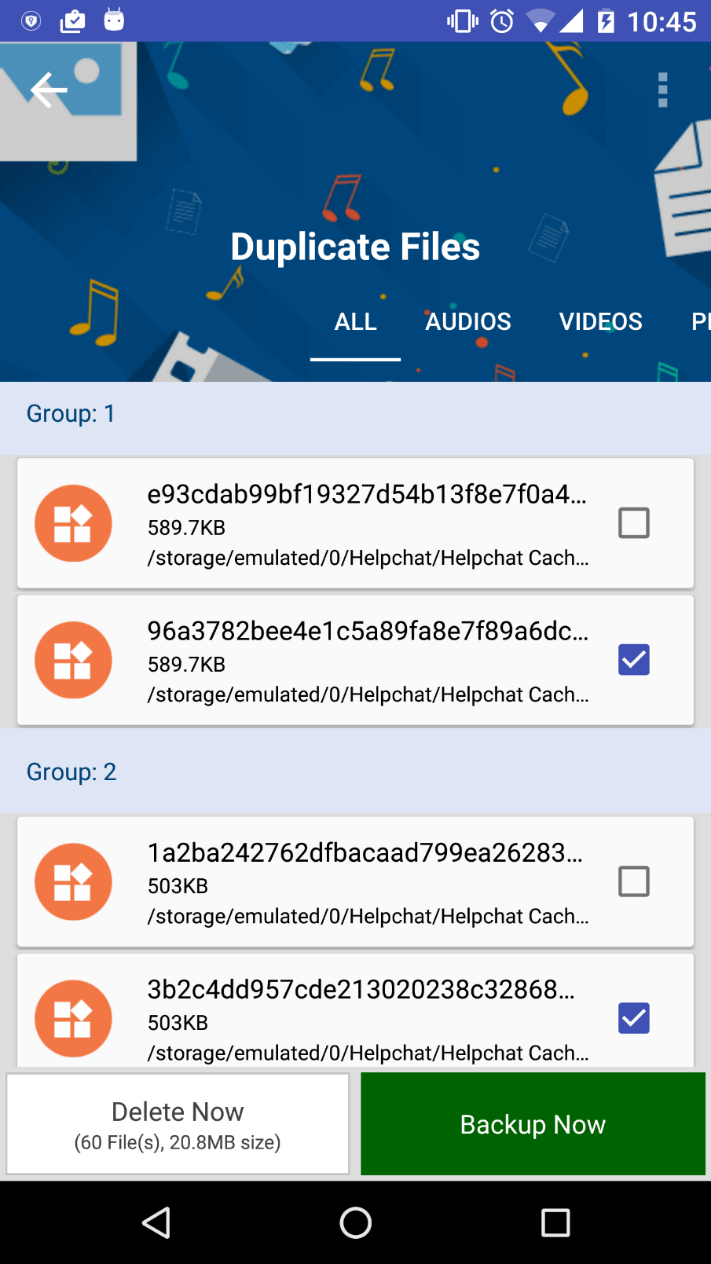Switch to the ALL tab
The image size is (711, 1264).
355,322
